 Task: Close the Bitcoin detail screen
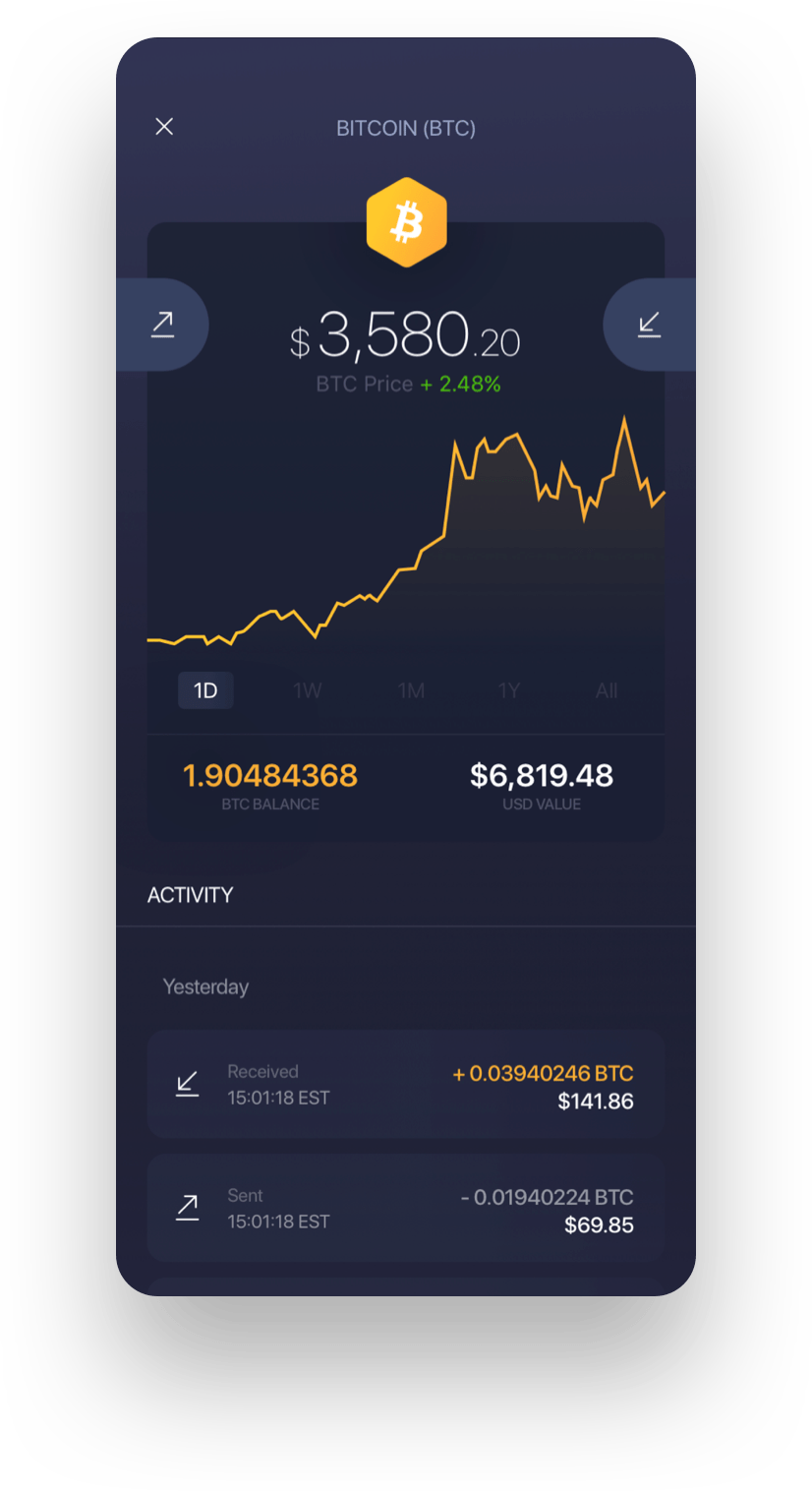coord(164,127)
